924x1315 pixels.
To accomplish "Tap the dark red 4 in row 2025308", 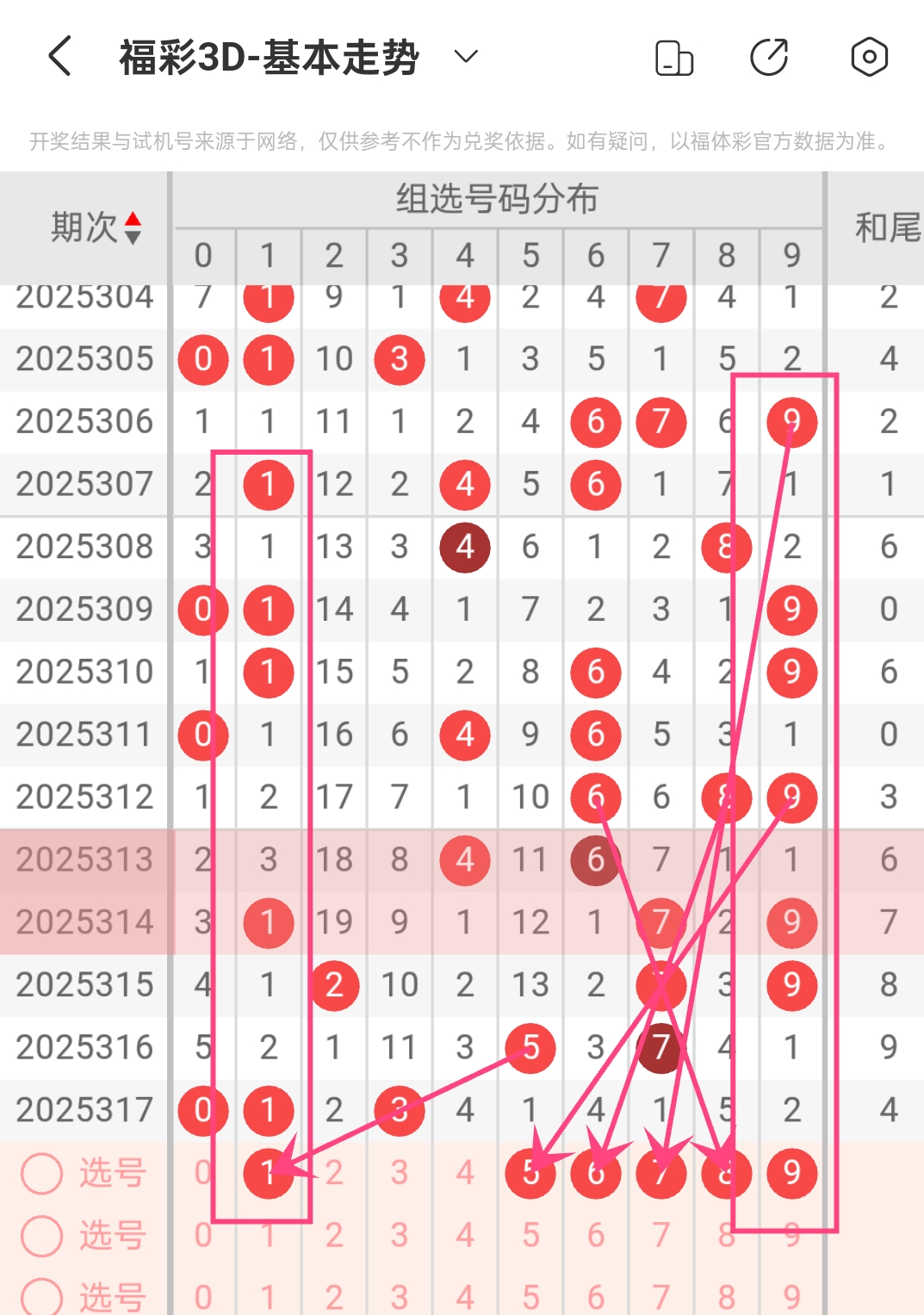I will click(465, 546).
